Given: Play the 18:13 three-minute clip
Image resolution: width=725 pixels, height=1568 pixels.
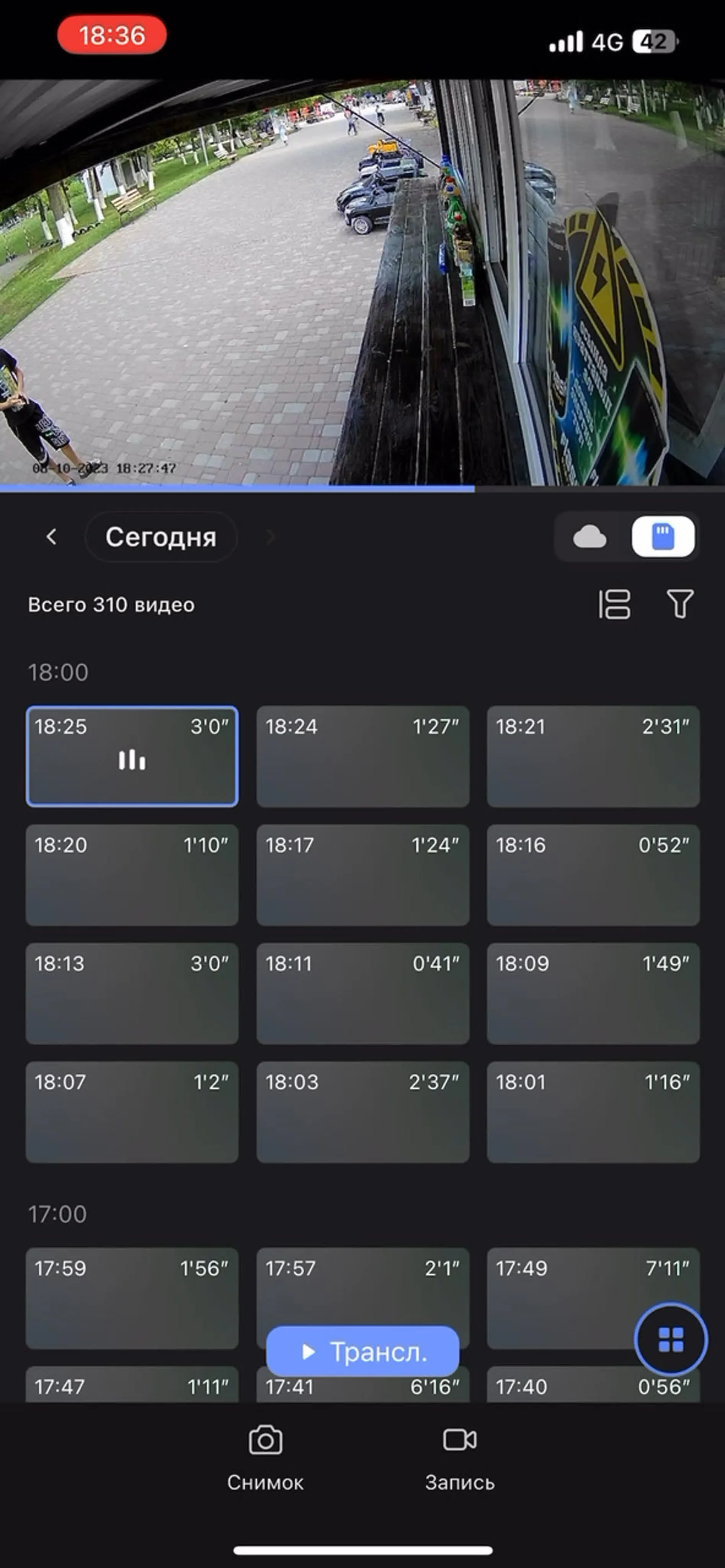Looking at the screenshot, I should (132, 993).
